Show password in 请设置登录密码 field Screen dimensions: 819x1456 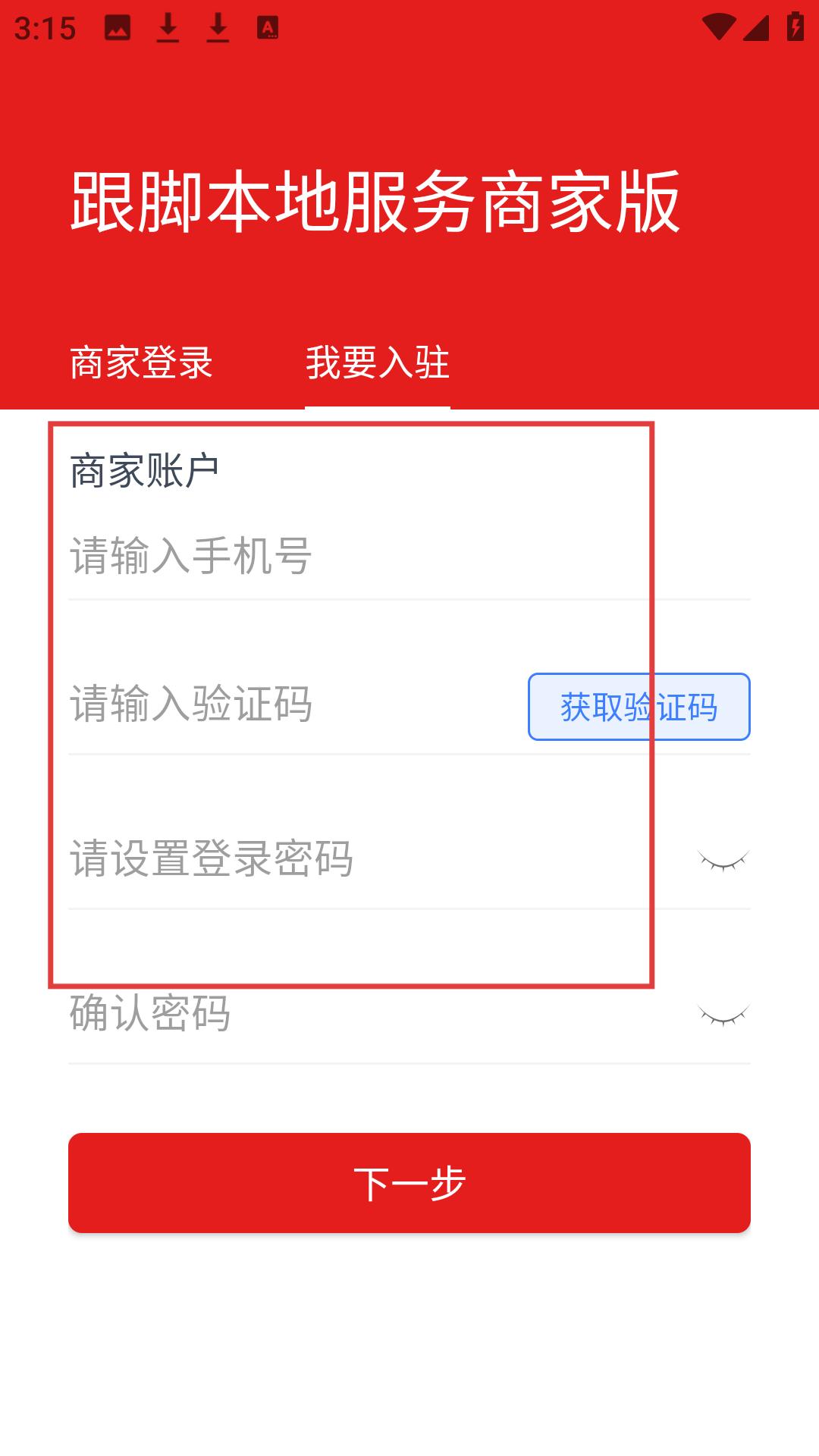(x=723, y=861)
